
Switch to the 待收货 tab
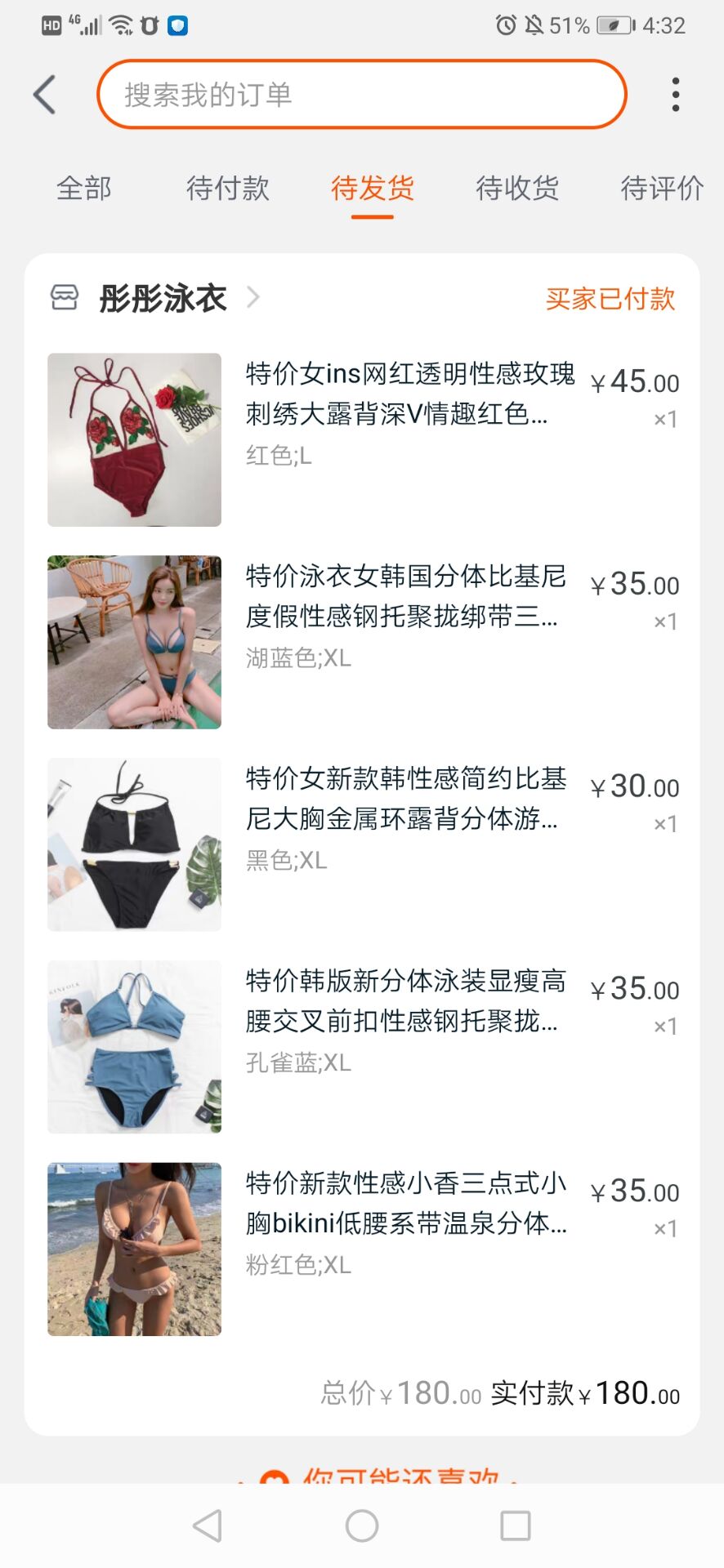[516, 189]
